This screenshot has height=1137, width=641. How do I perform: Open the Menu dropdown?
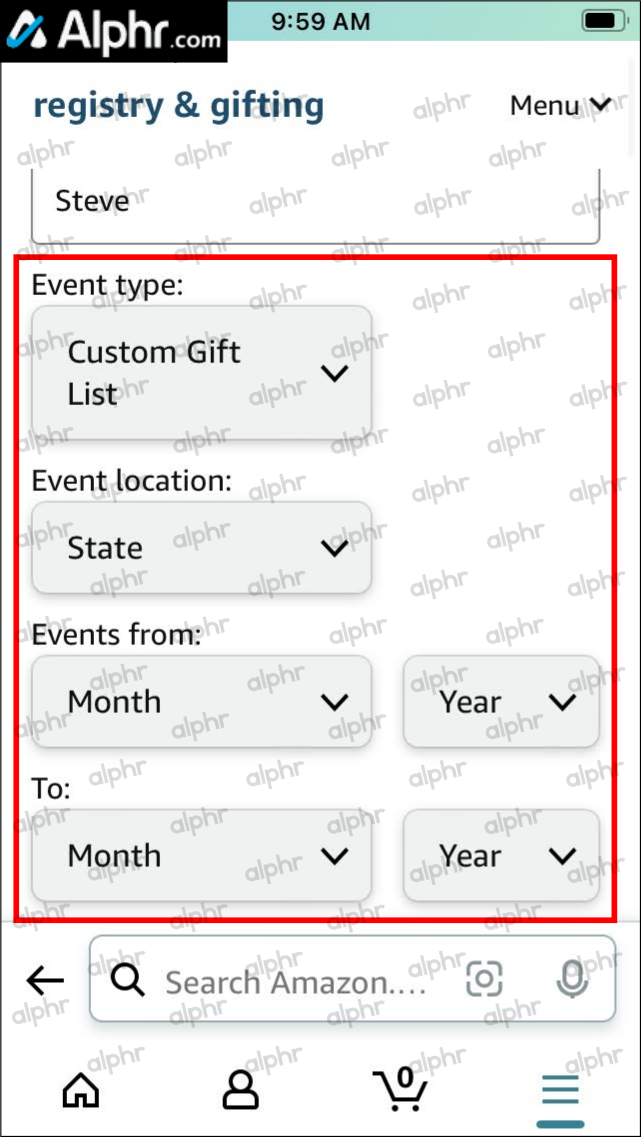[560, 105]
